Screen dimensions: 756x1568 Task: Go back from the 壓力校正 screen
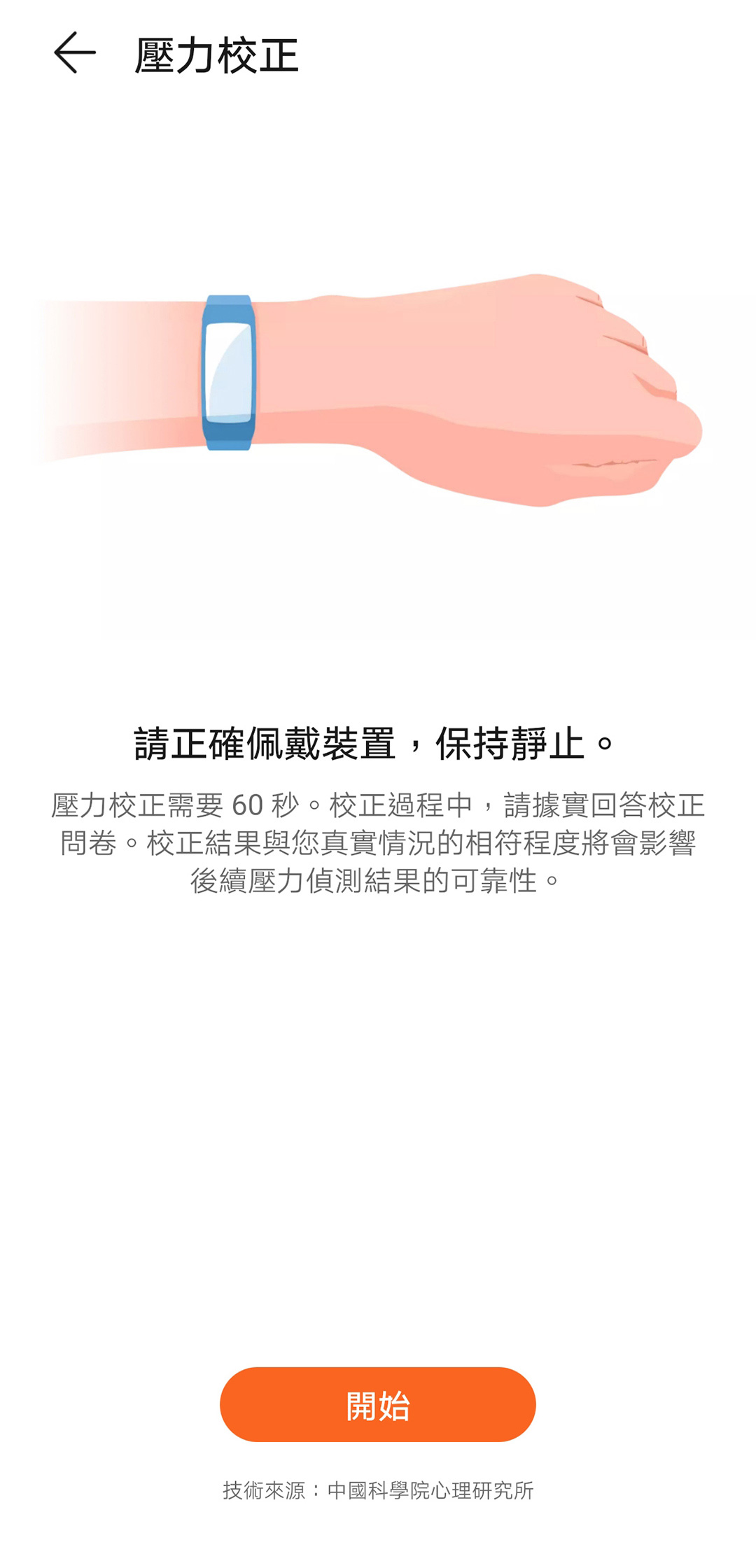pyautogui.click(x=74, y=53)
